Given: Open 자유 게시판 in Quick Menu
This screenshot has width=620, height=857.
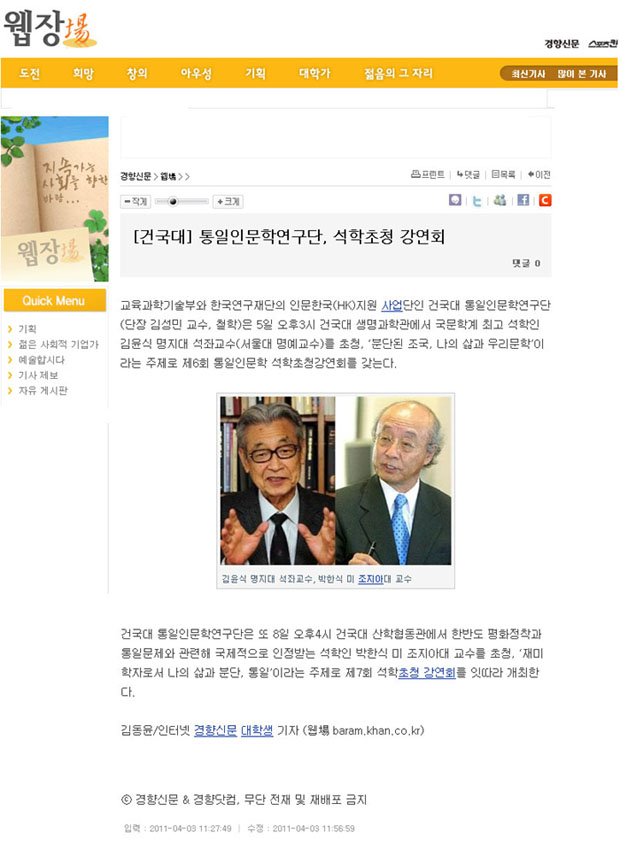Looking at the screenshot, I should click(x=43, y=391).
